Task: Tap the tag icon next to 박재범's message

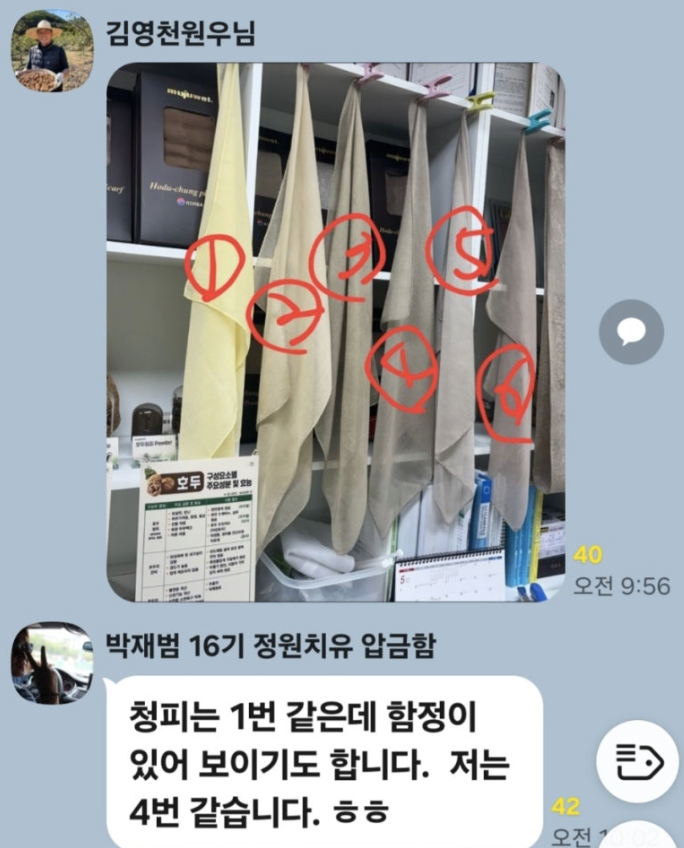Action: click(637, 763)
